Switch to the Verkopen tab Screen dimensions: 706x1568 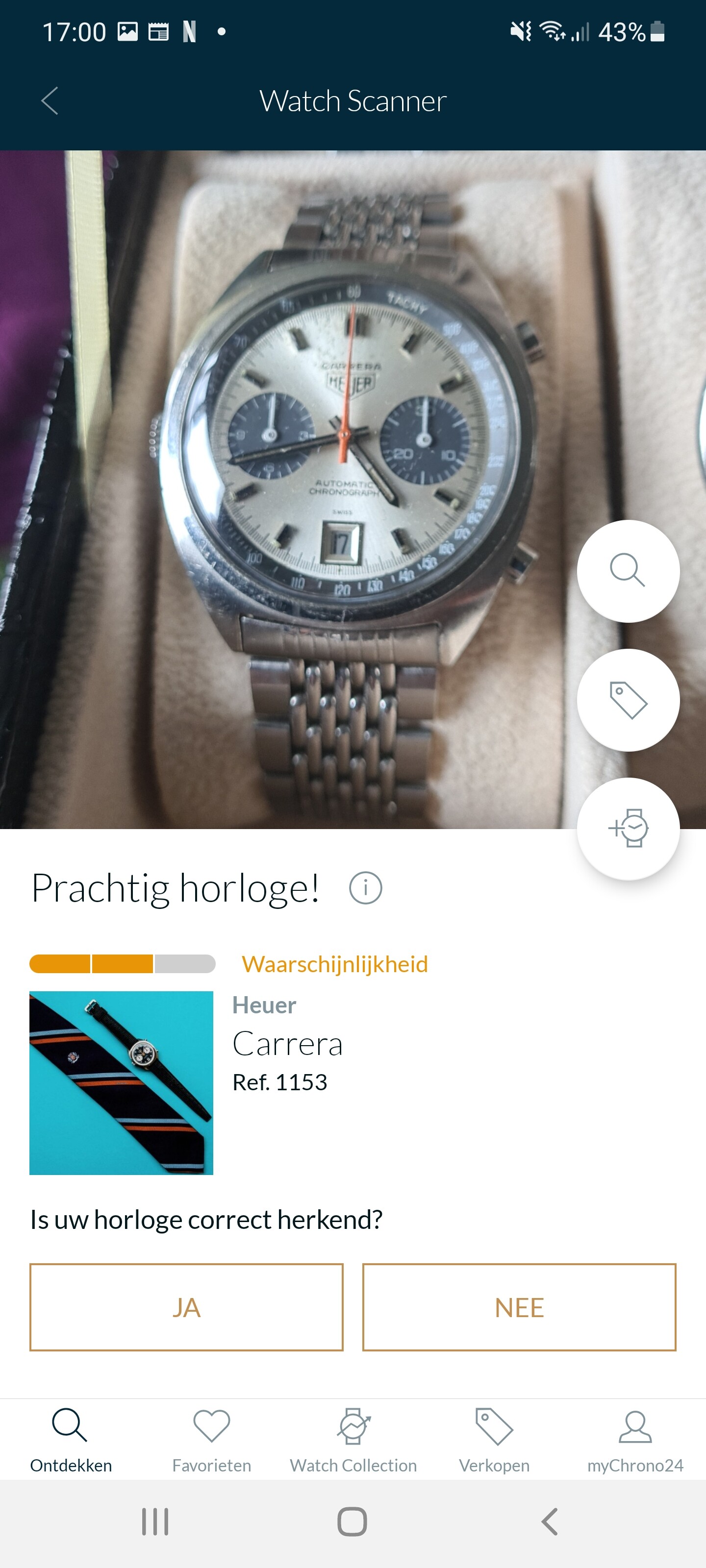(494, 1440)
